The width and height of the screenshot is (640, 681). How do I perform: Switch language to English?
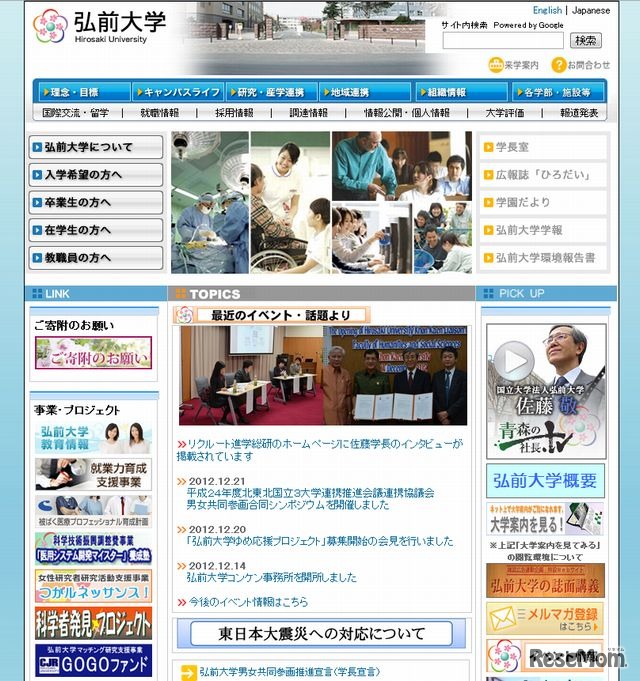tap(547, 11)
